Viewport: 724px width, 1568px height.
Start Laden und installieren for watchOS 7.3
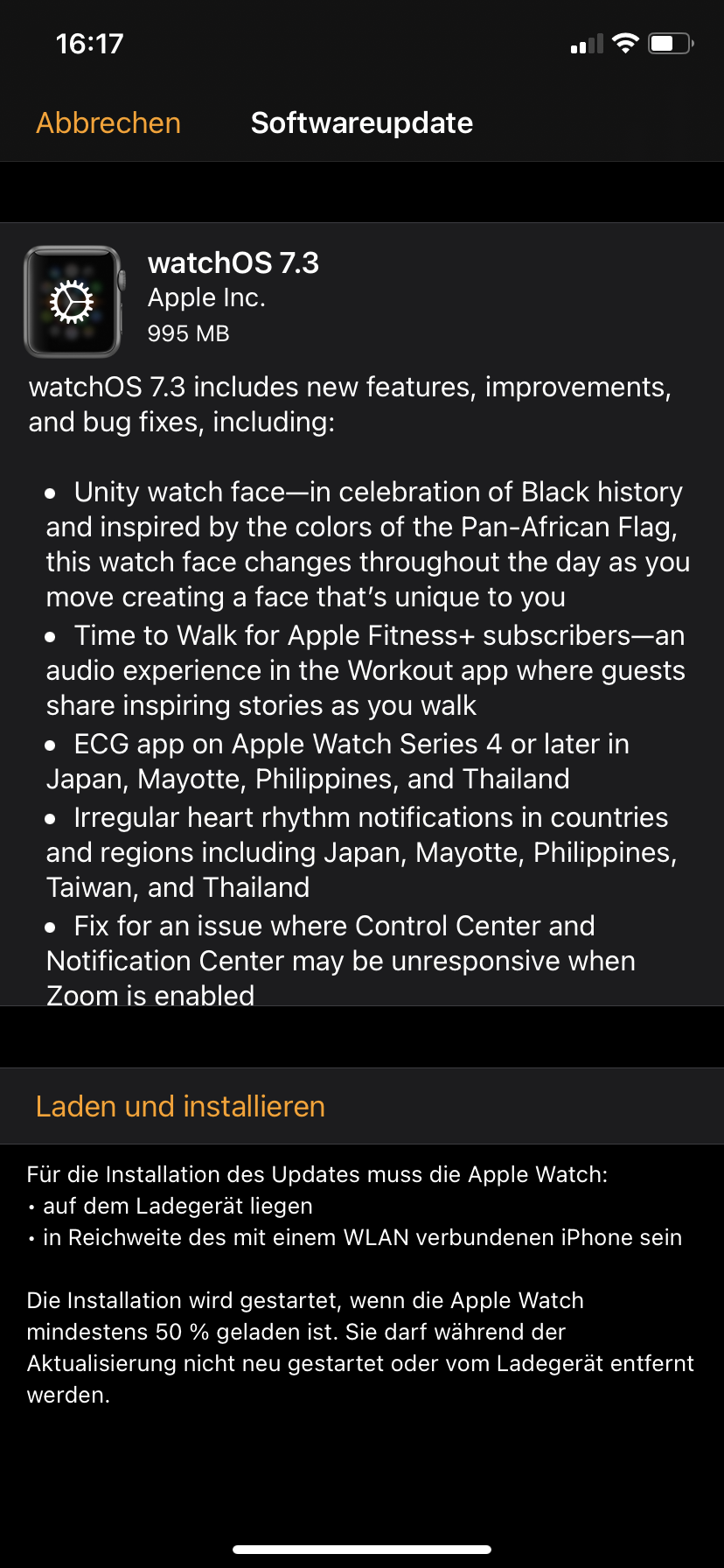(x=180, y=1107)
